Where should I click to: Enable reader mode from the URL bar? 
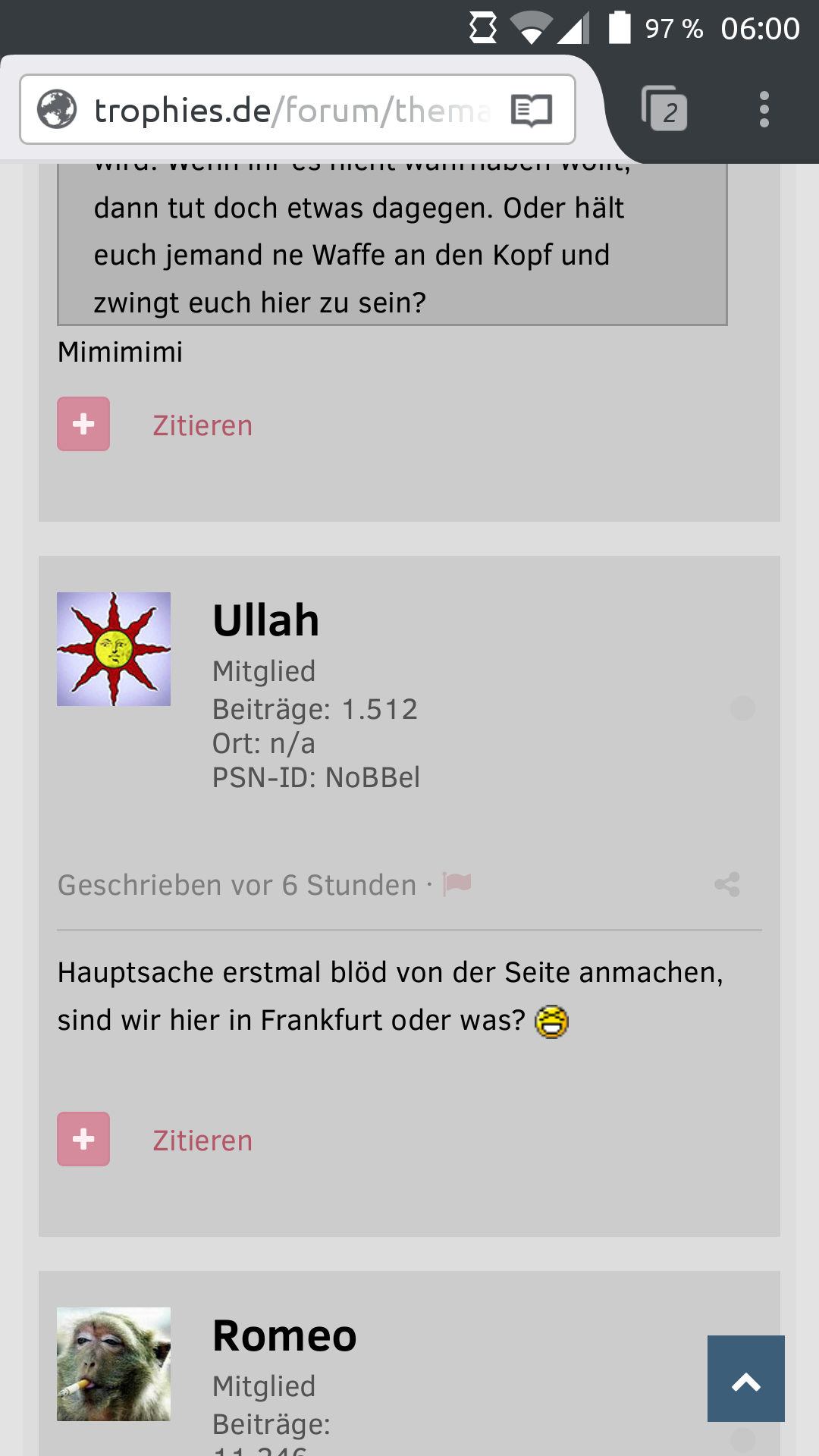[x=532, y=111]
